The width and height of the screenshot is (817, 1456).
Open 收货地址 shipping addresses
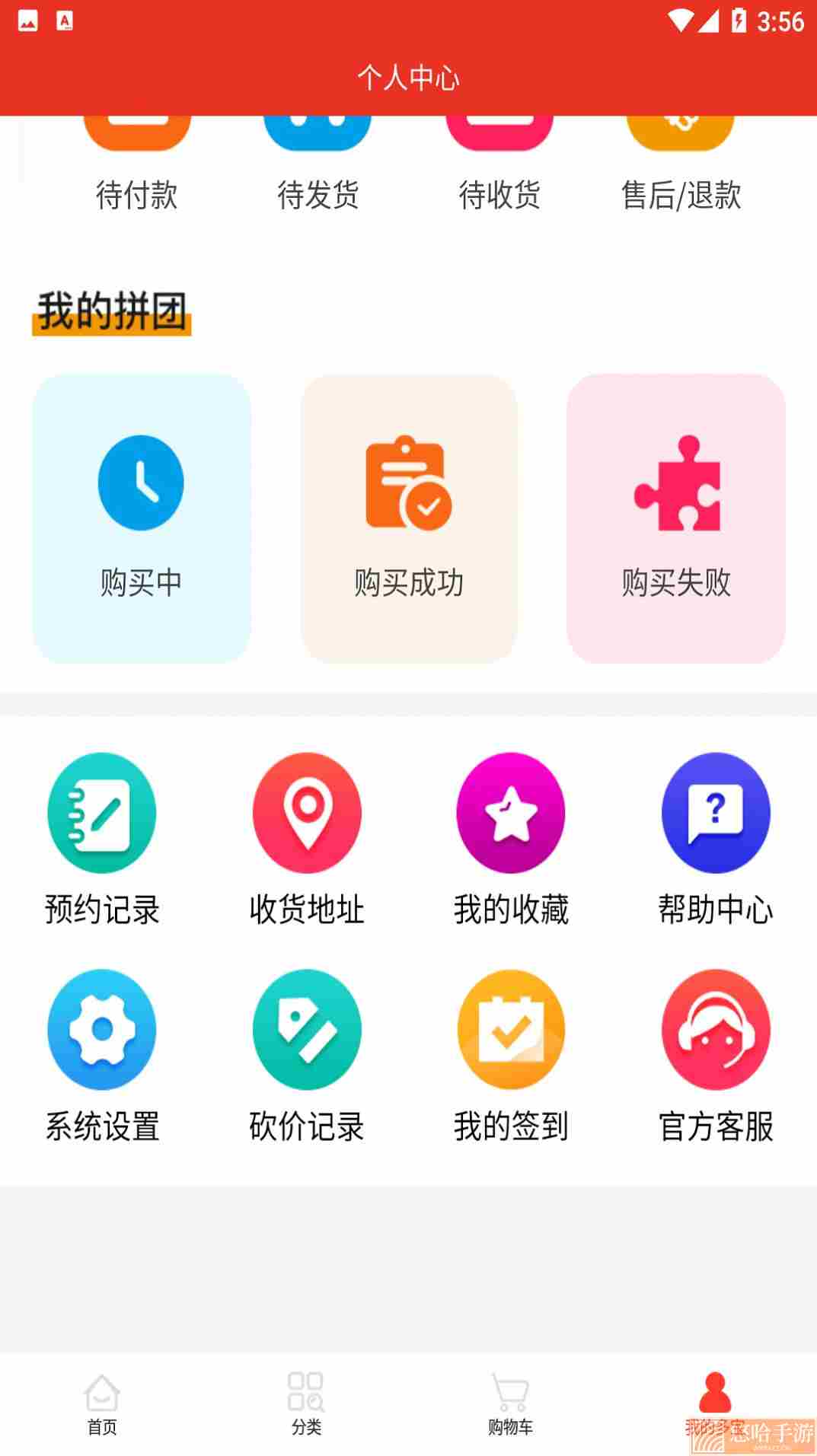pos(307,840)
